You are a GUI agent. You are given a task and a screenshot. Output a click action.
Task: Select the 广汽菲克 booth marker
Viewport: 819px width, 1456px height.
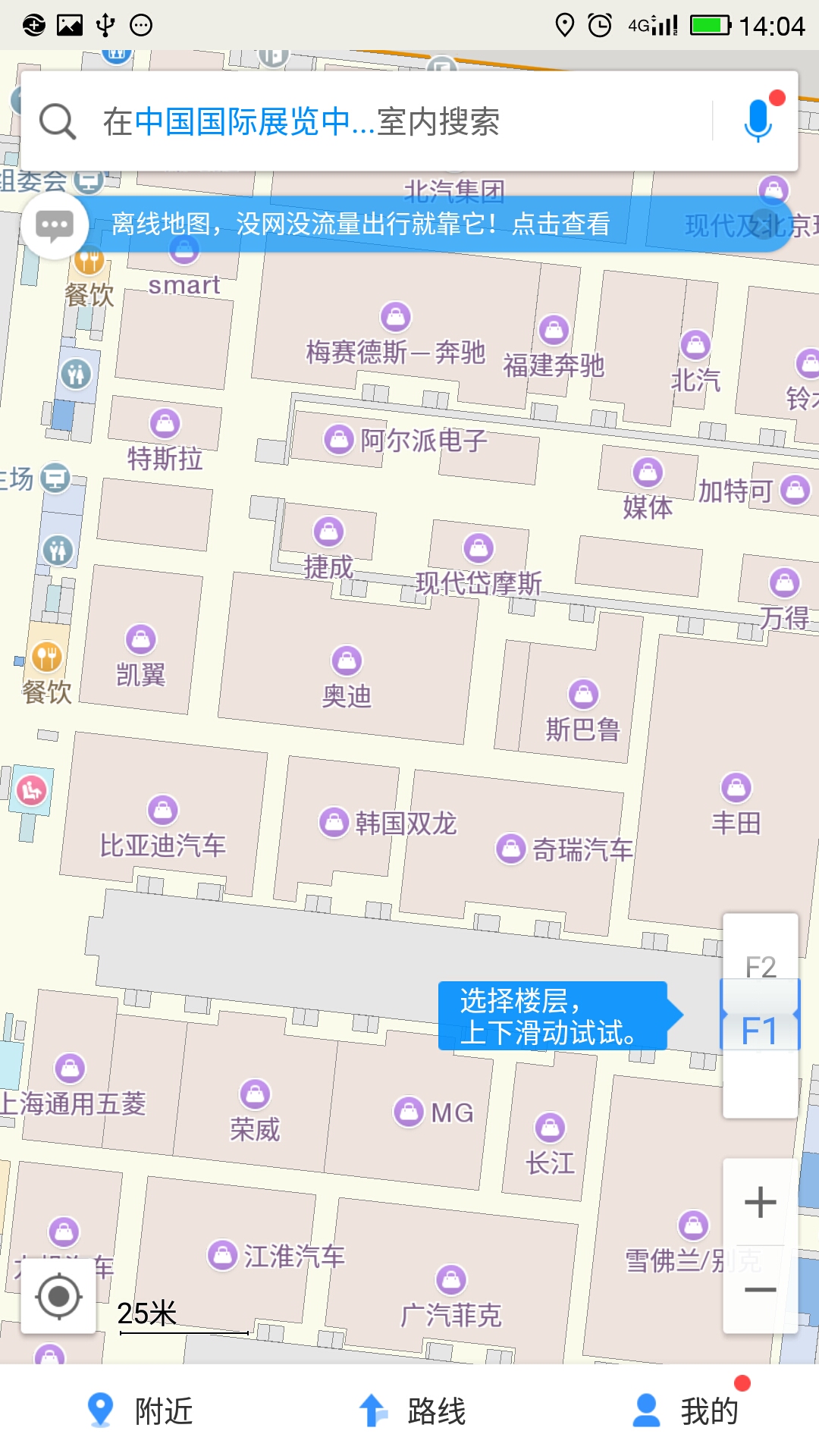point(451,1280)
